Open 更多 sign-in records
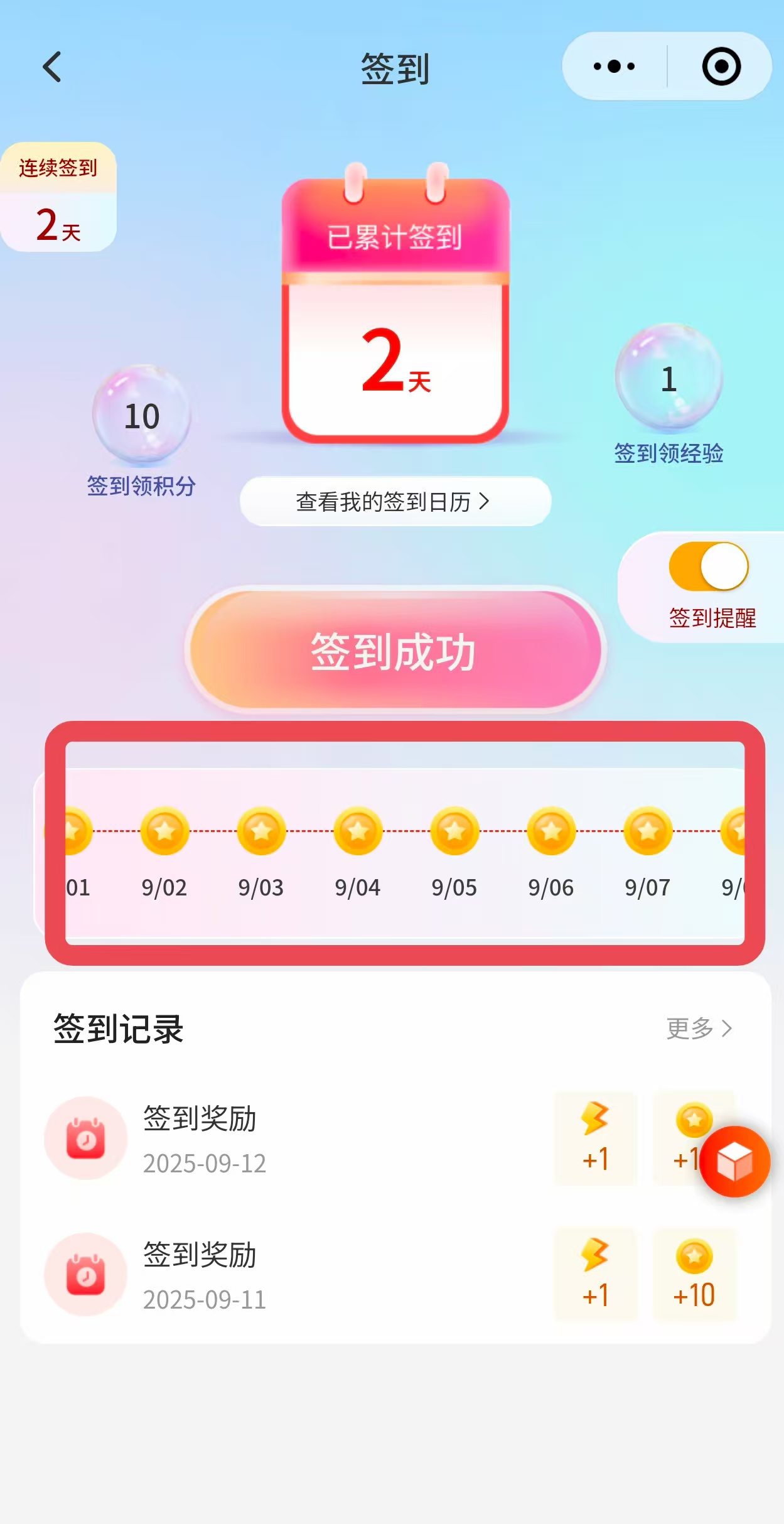 pos(699,1029)
